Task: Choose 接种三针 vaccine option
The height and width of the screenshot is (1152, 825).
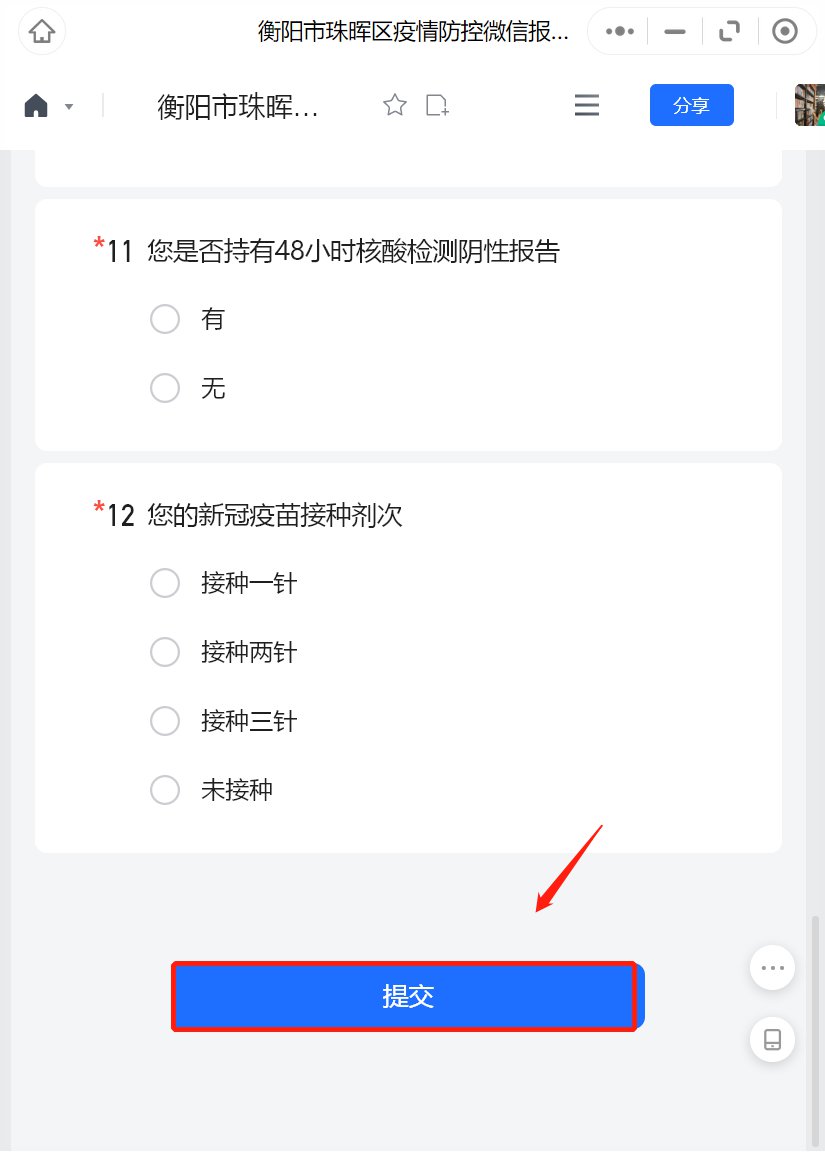Action: pos(165,721)
